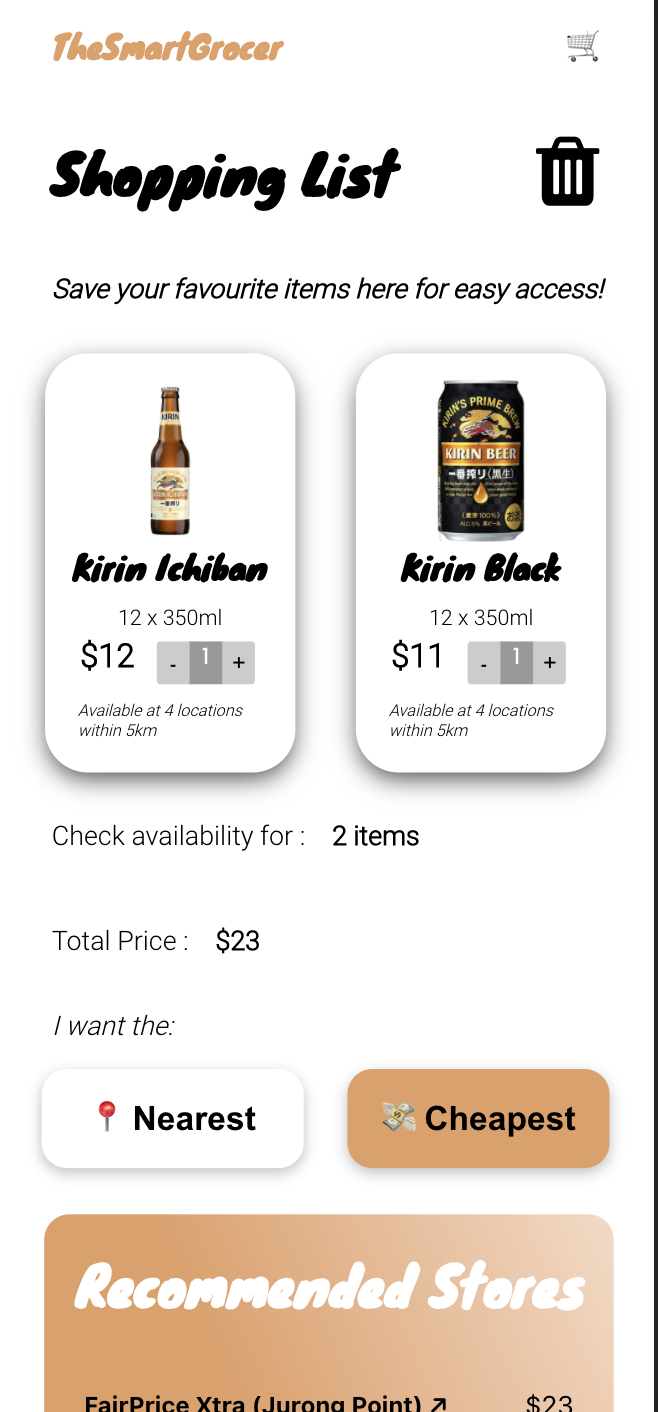Increase Kirin Black quantity
The image size is (658, 1412).
(x=550, y=663)
